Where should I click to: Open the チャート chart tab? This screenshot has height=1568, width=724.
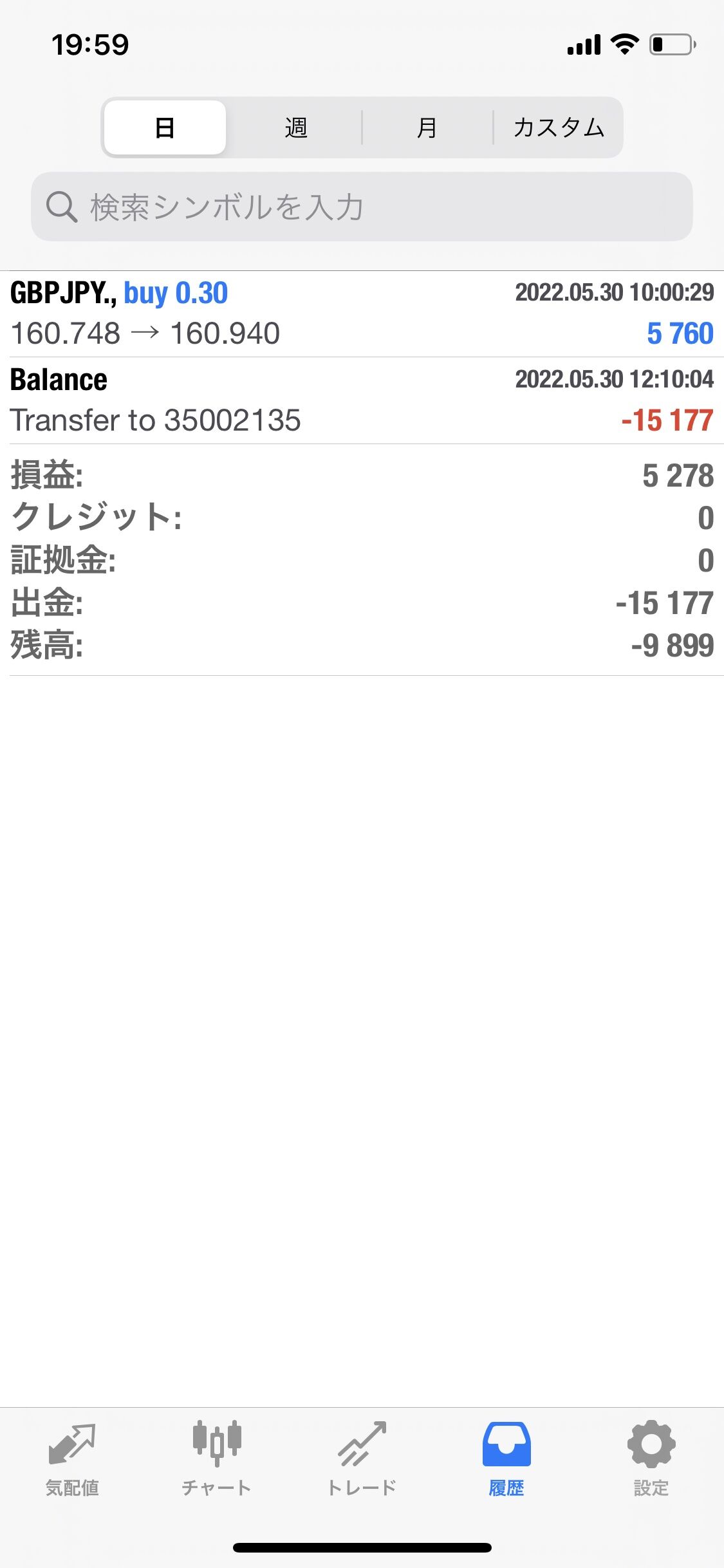[x=217, y=1459]
